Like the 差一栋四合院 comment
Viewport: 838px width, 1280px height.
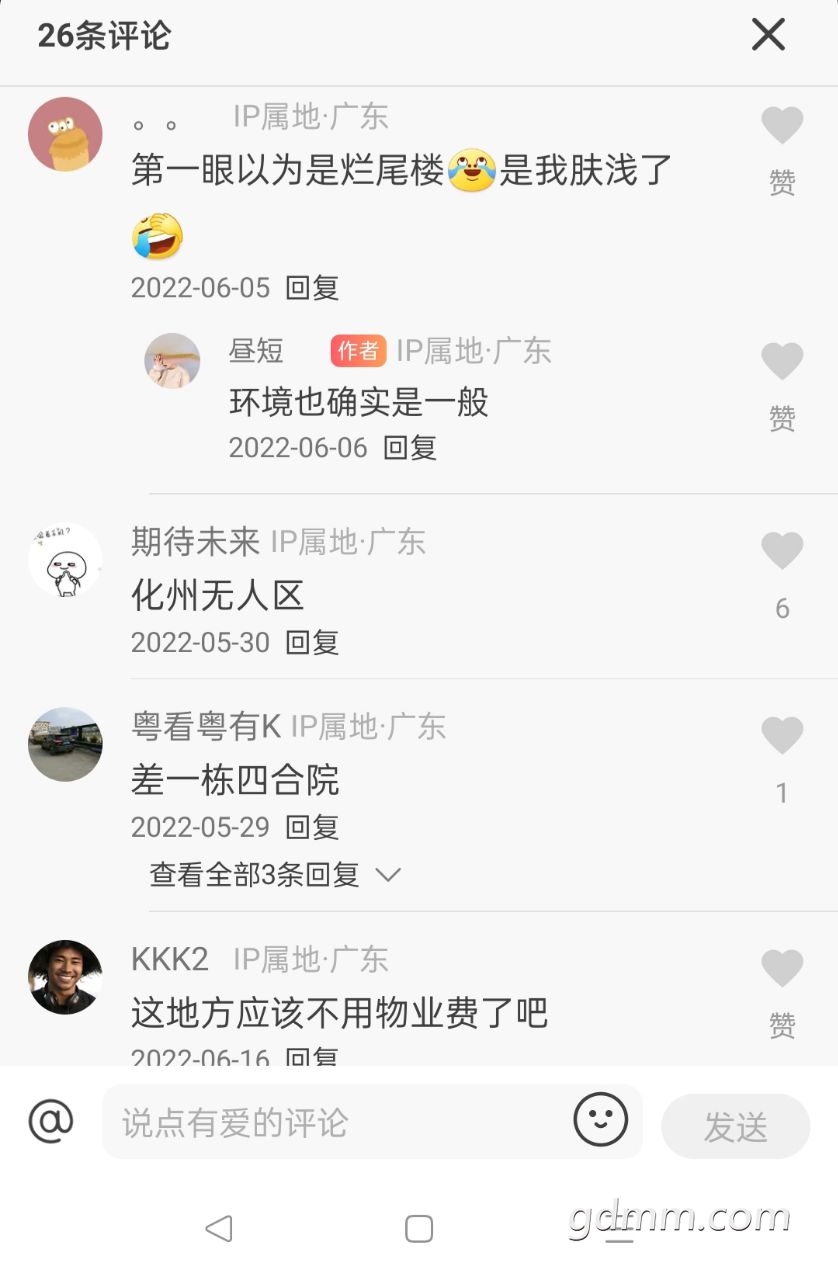pyautogui.click(x=782, y=737)
